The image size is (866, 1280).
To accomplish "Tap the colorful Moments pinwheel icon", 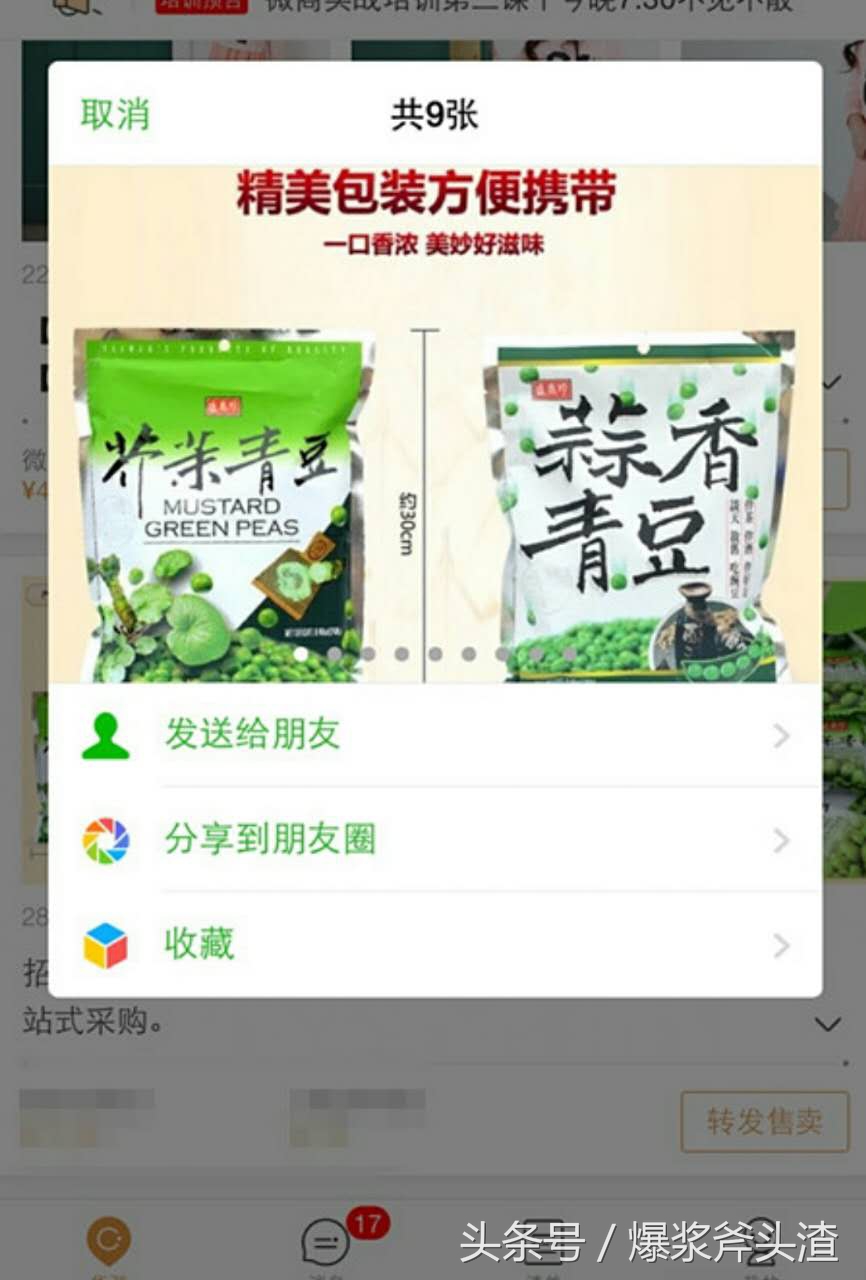I will [107, 840].
